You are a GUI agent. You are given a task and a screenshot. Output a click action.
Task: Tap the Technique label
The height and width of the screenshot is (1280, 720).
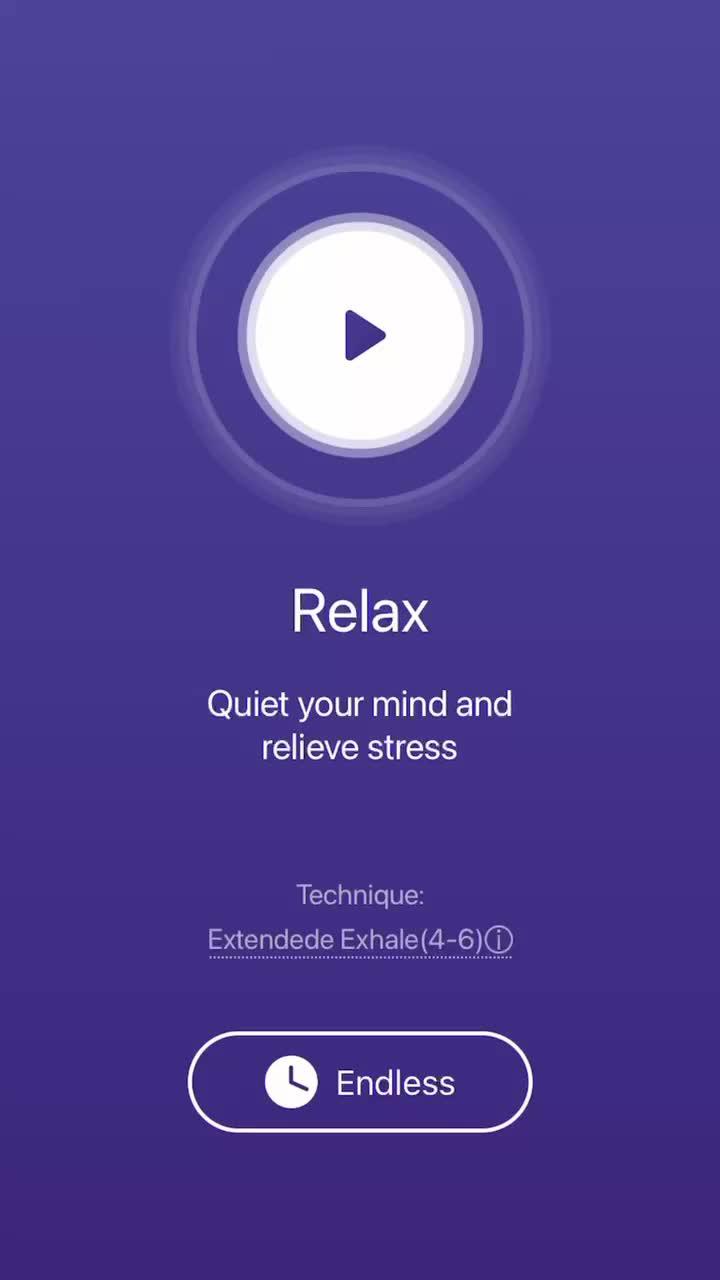(360, 895)
